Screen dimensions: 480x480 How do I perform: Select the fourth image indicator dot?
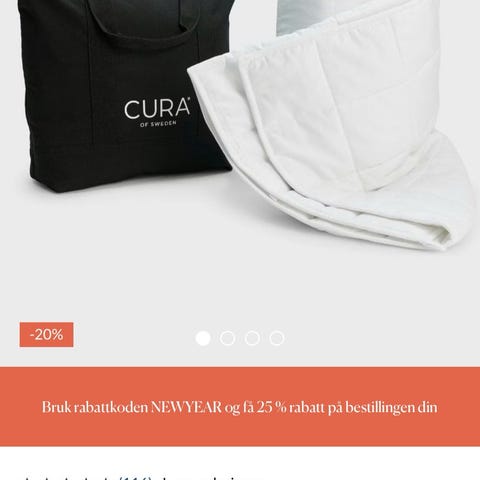(277, 338)
